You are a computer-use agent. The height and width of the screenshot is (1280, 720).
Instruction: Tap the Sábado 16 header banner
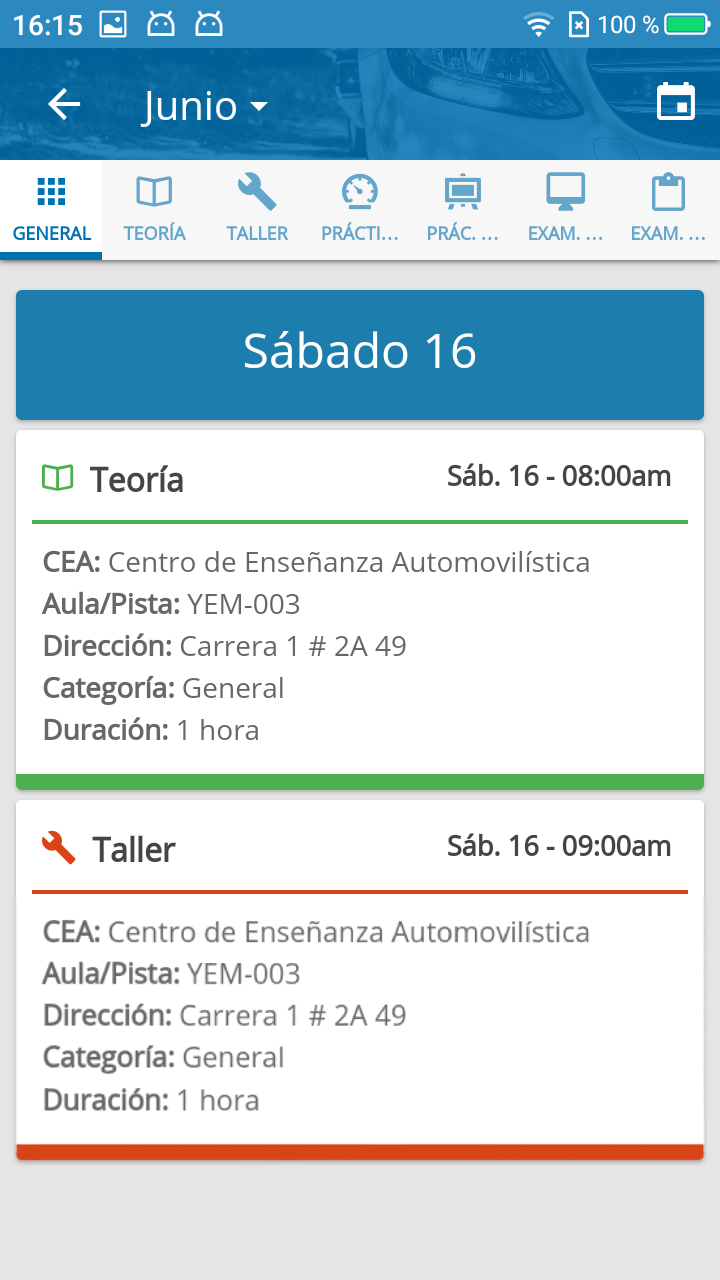[x=360, y=354]
